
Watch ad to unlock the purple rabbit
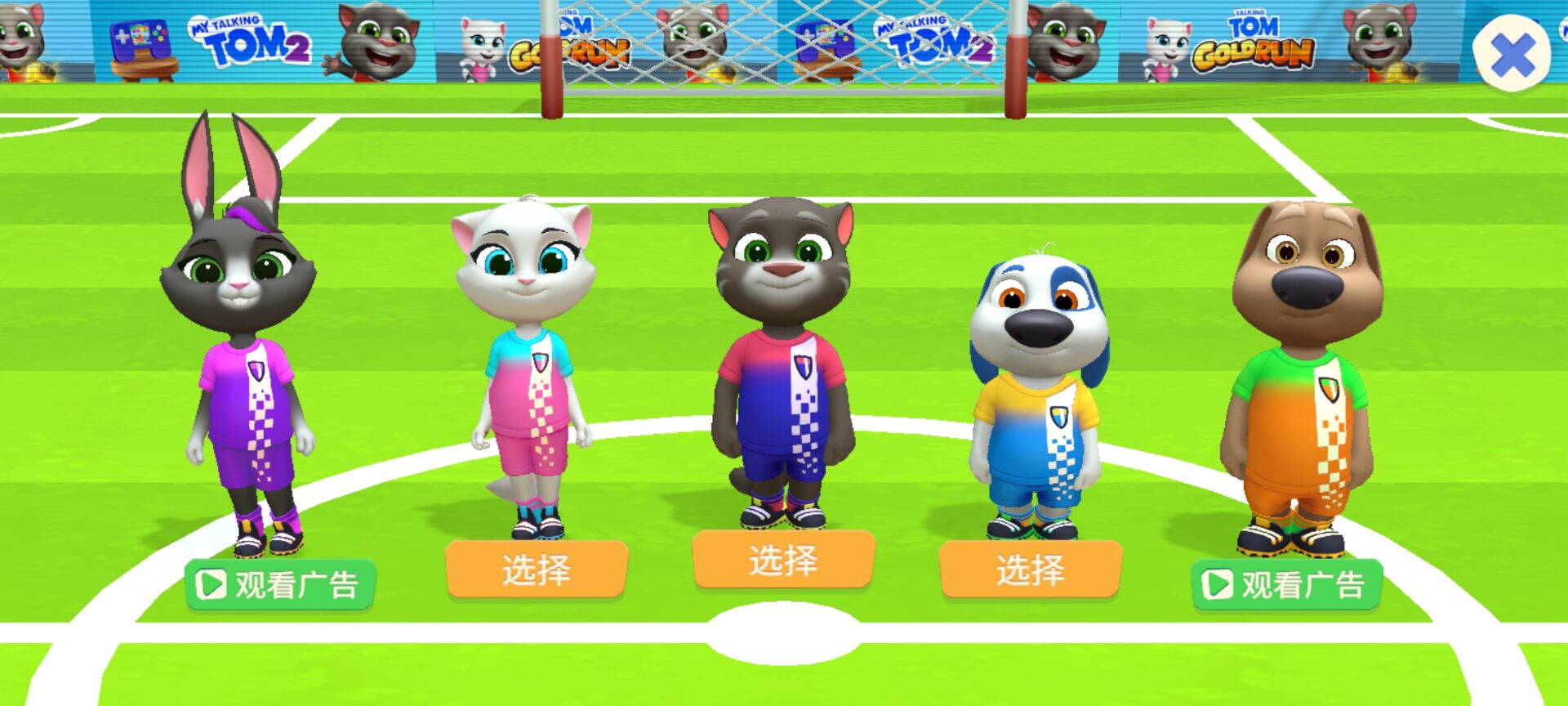[280, 584]
